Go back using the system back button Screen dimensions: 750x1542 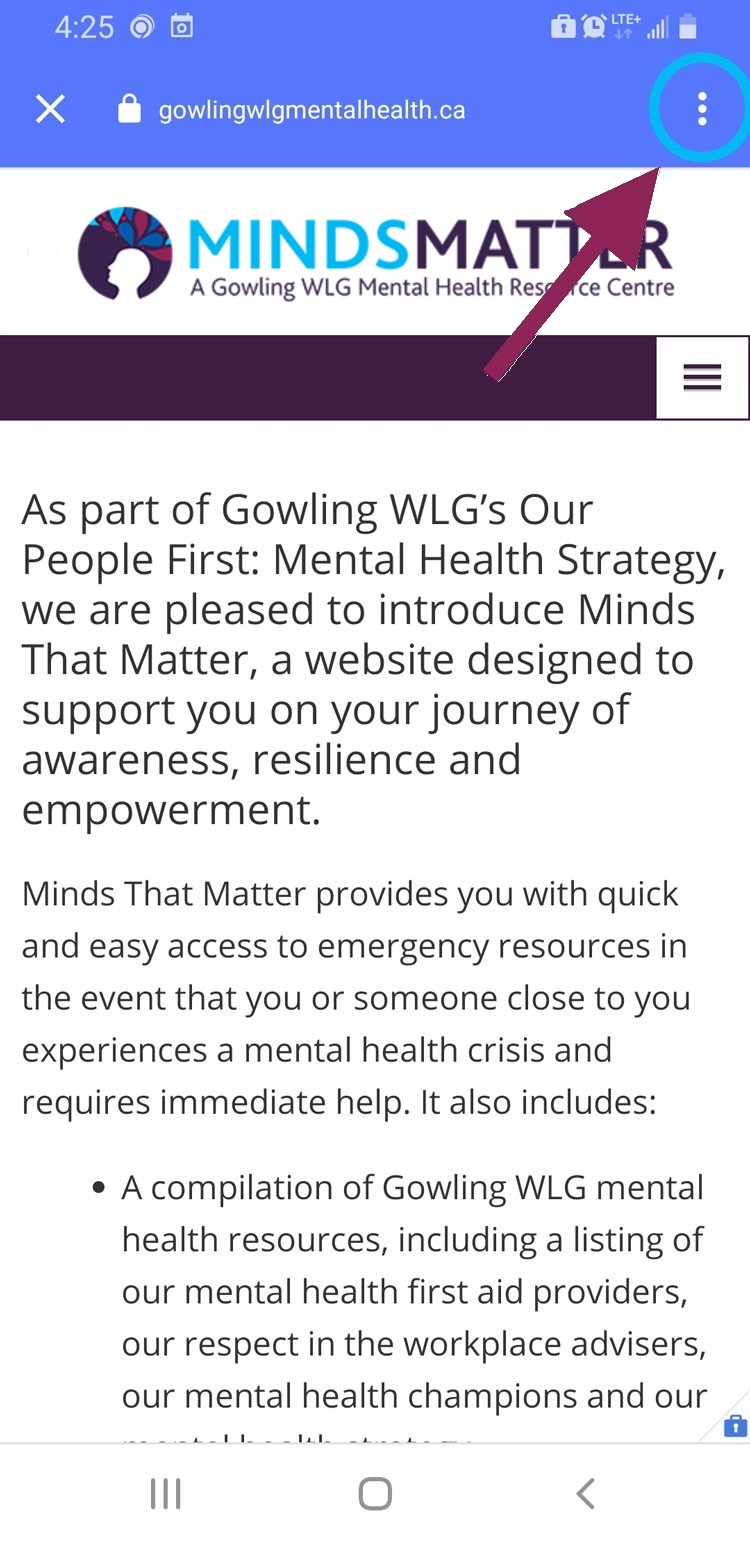(x=585, y=1493)
